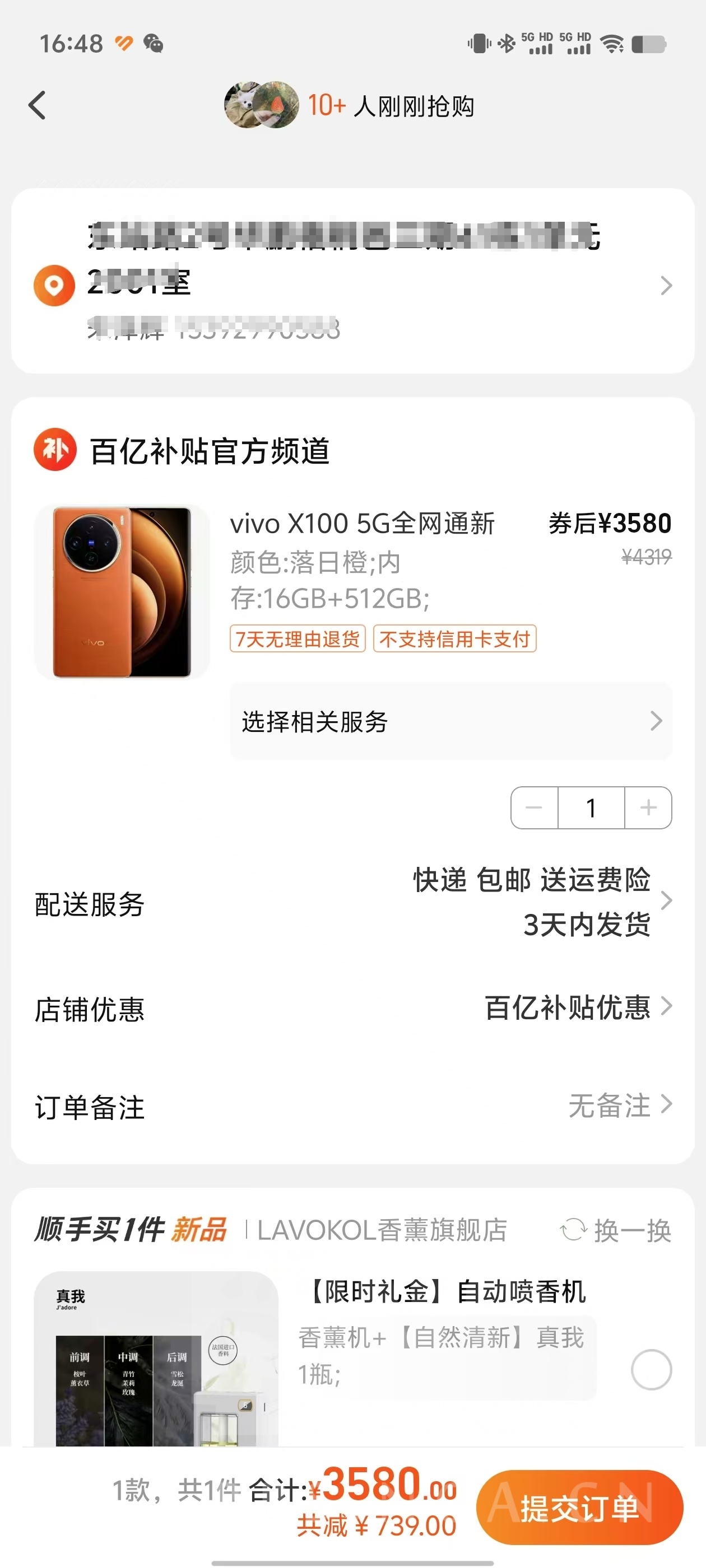Tap the WeChat icon in the status bar
The image size is (706, 1568).
(x=154, y=44)
